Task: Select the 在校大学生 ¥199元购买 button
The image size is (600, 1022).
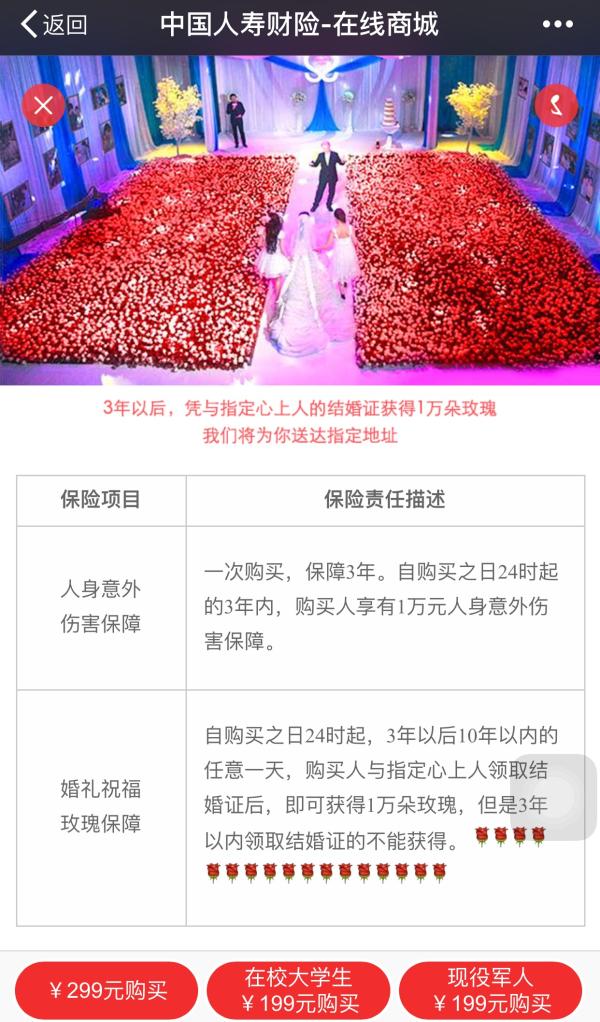Action: (298, 990)
